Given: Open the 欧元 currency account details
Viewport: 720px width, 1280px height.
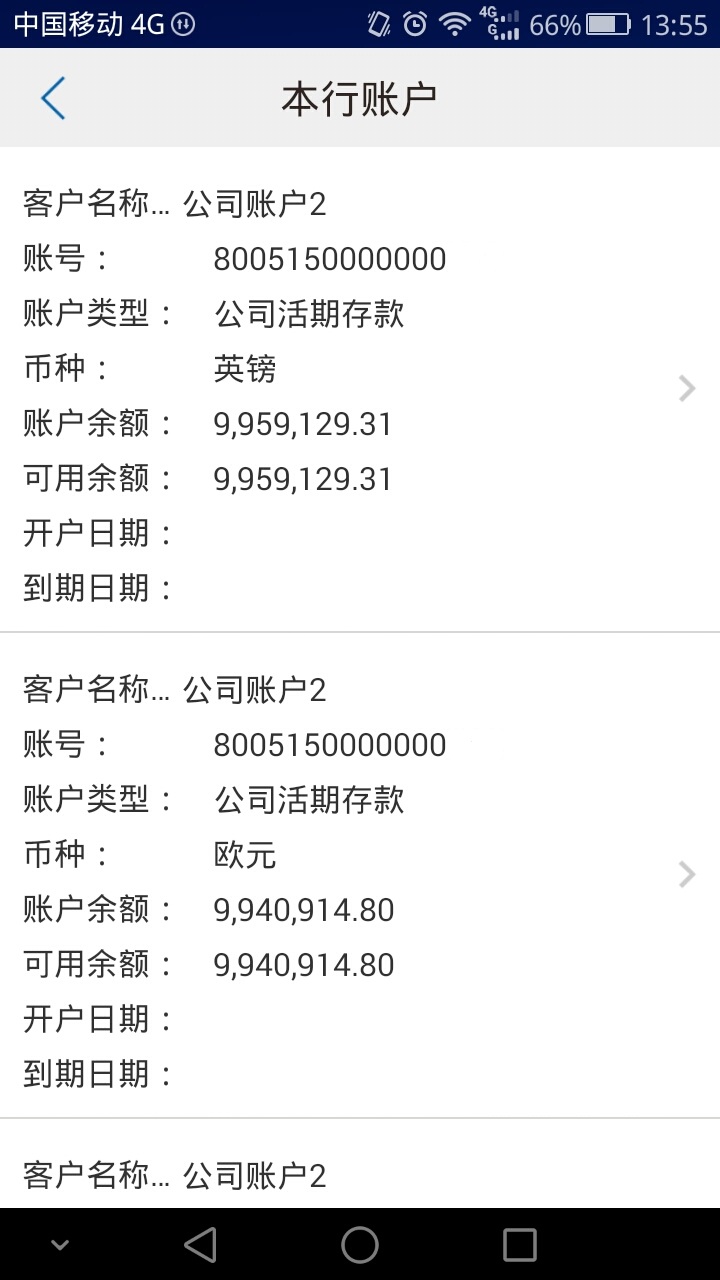Looking at the screenshot, I should 686,875.
